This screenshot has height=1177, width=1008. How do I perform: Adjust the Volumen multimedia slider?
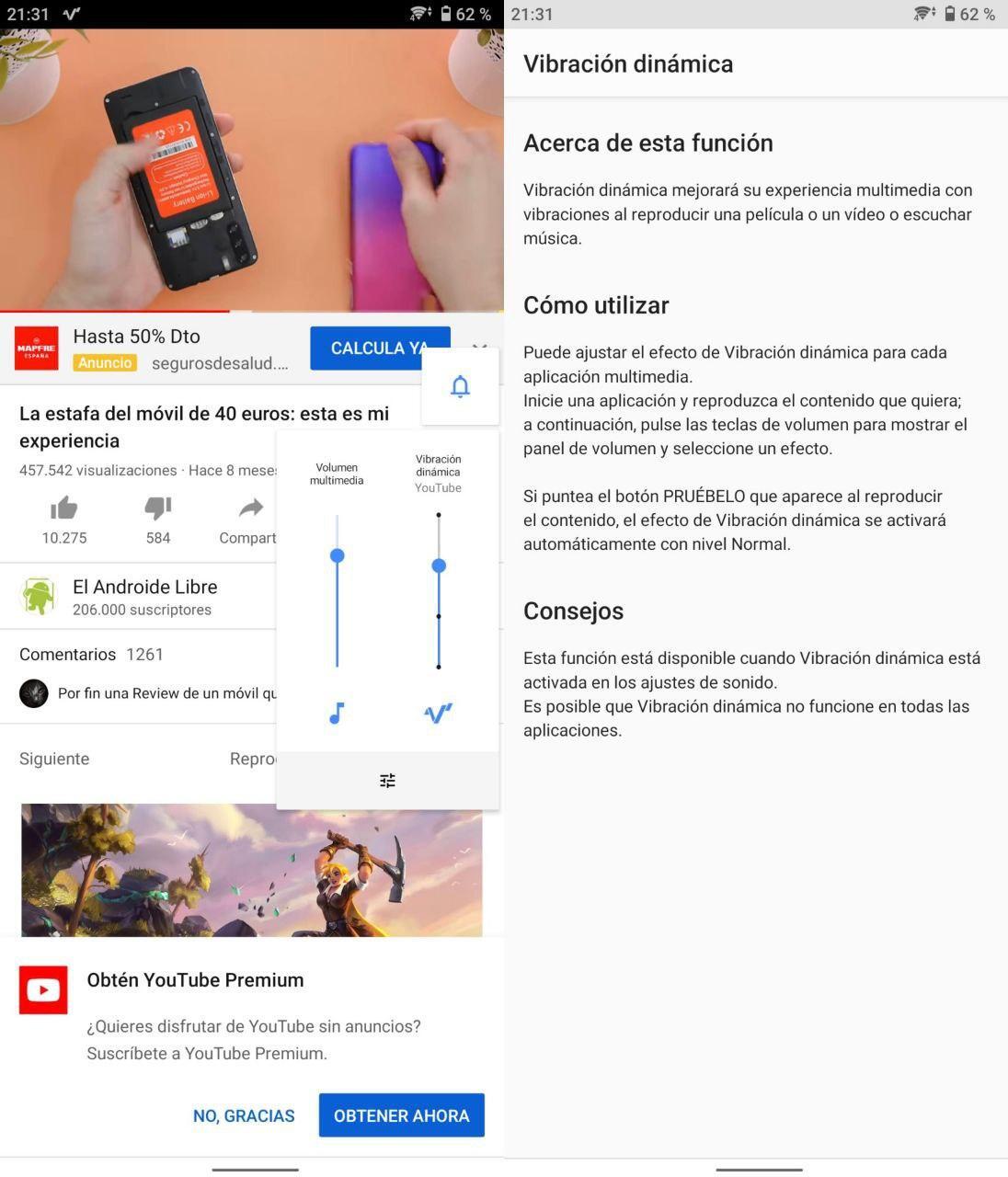click(x=337, y=555)
